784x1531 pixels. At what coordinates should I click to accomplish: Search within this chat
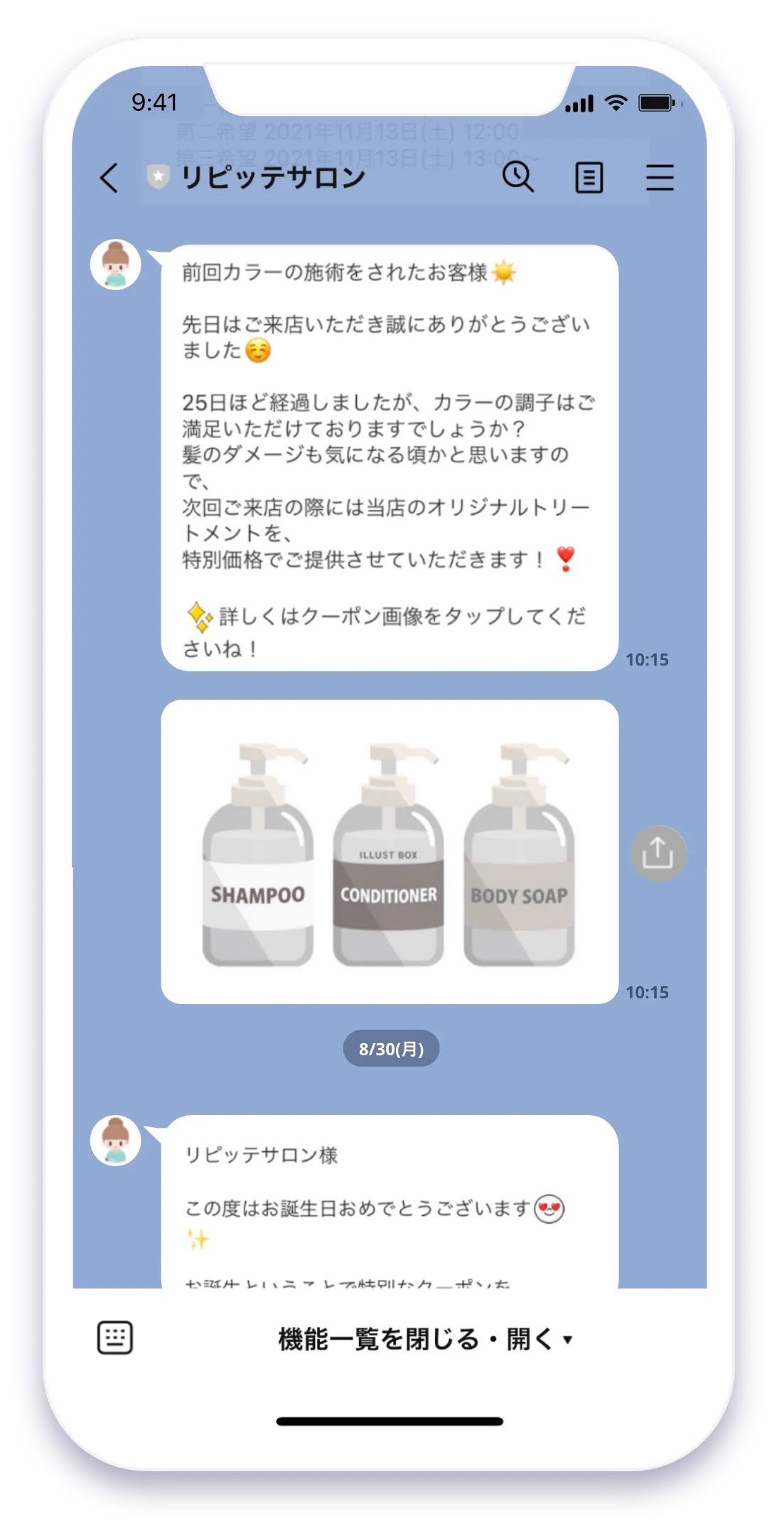(x=517, y=177)
